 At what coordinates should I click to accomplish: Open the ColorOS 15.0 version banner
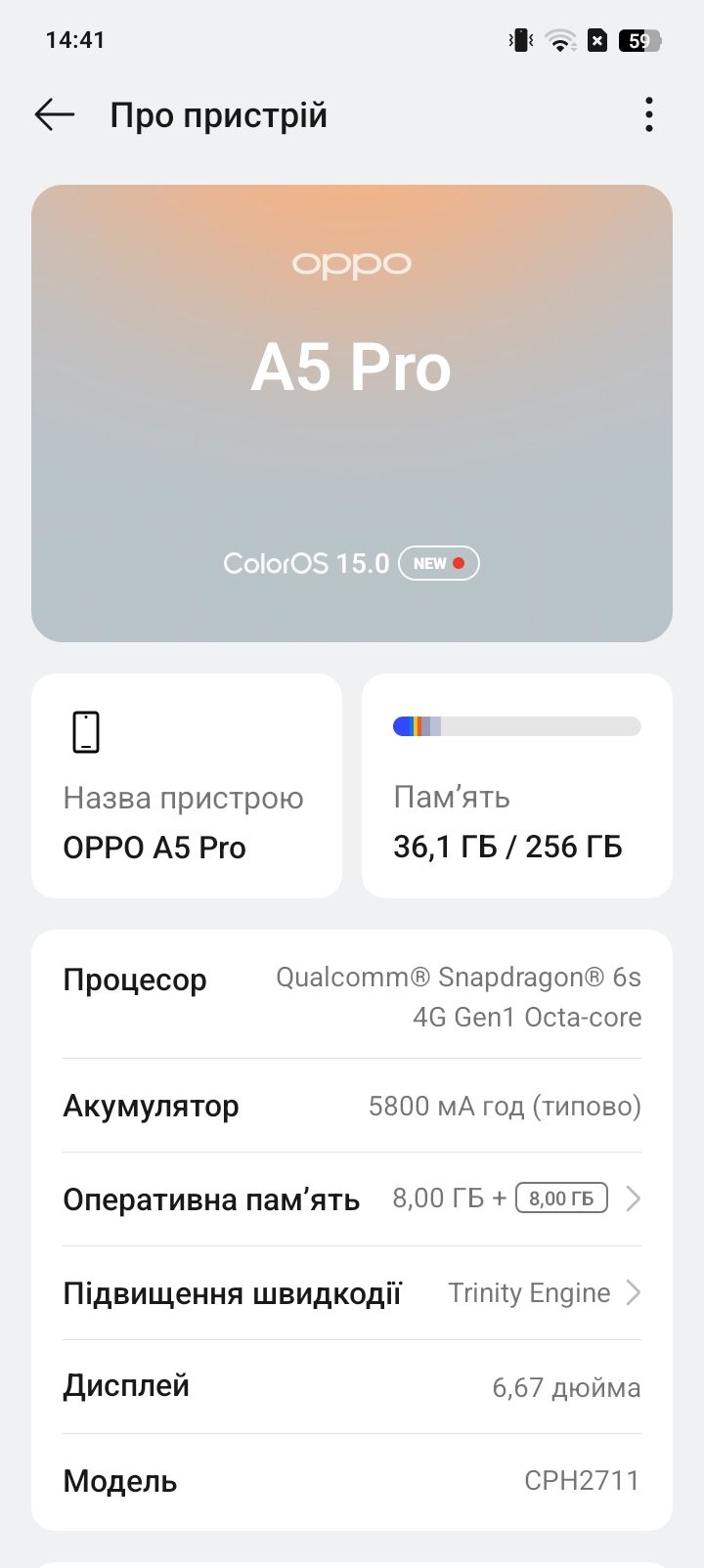[352, 414]
